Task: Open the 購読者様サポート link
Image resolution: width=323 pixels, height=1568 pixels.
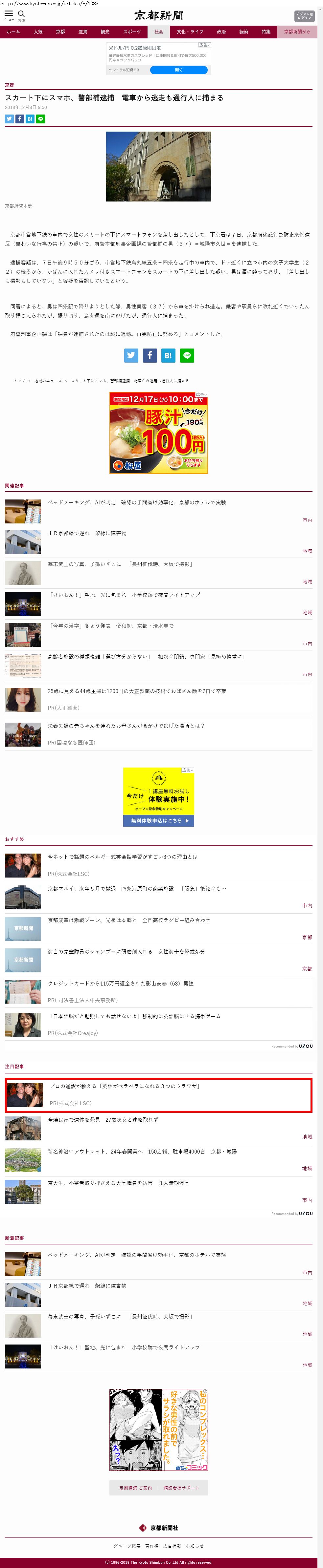Action: click(181, 1488)
